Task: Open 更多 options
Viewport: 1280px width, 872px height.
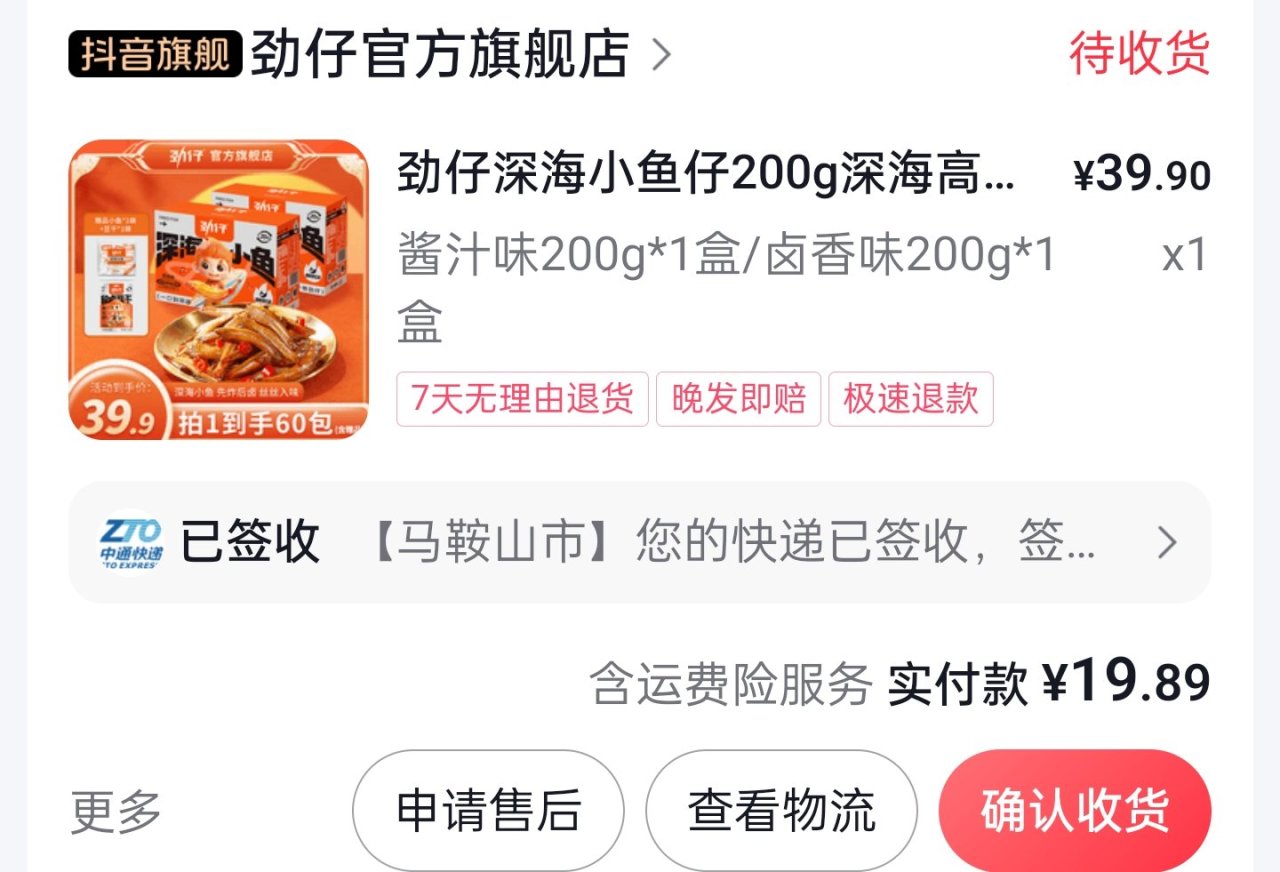Action: point(116,811)
